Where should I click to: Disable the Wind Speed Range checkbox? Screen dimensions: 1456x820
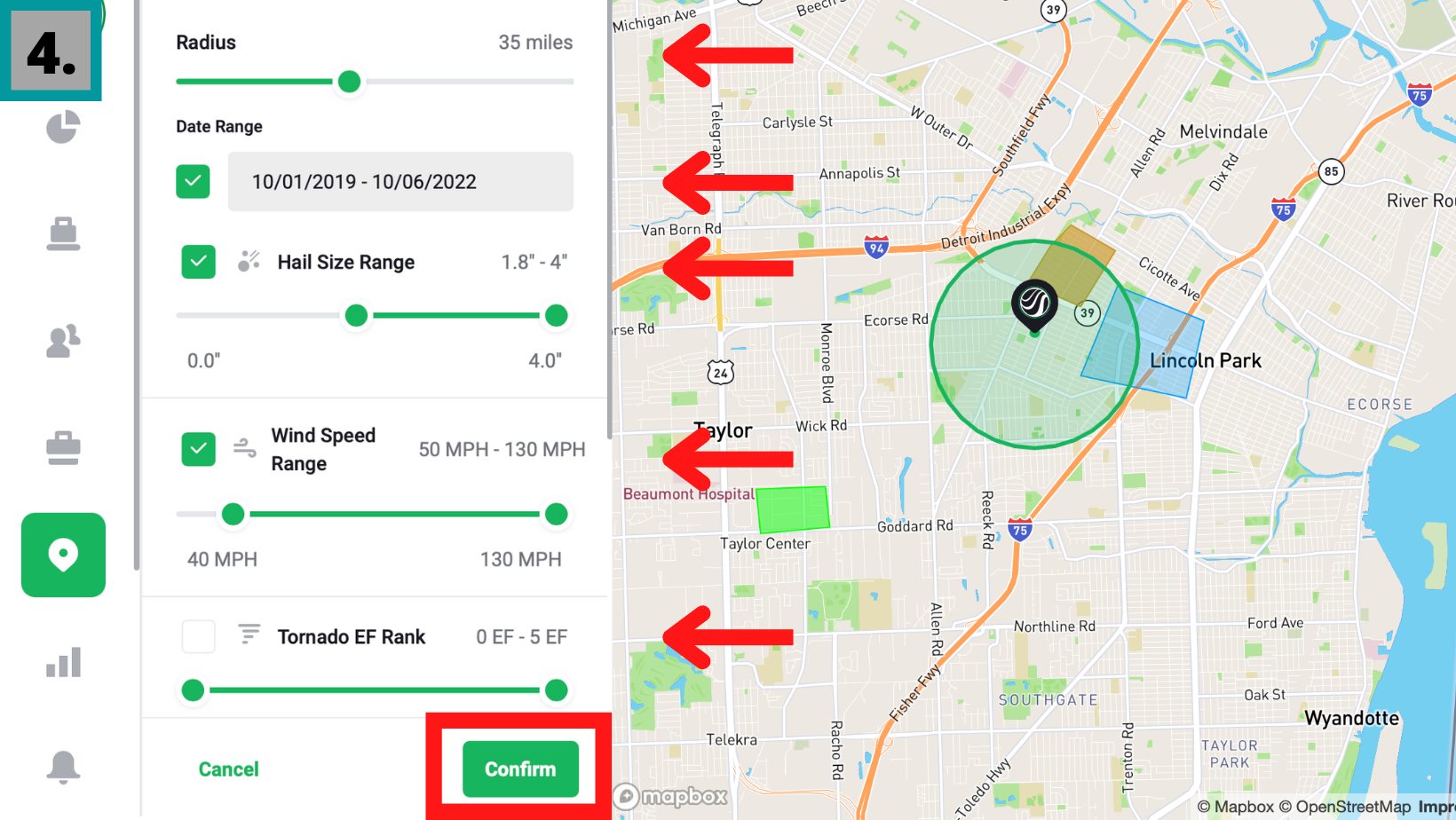[x=198, y=449]
